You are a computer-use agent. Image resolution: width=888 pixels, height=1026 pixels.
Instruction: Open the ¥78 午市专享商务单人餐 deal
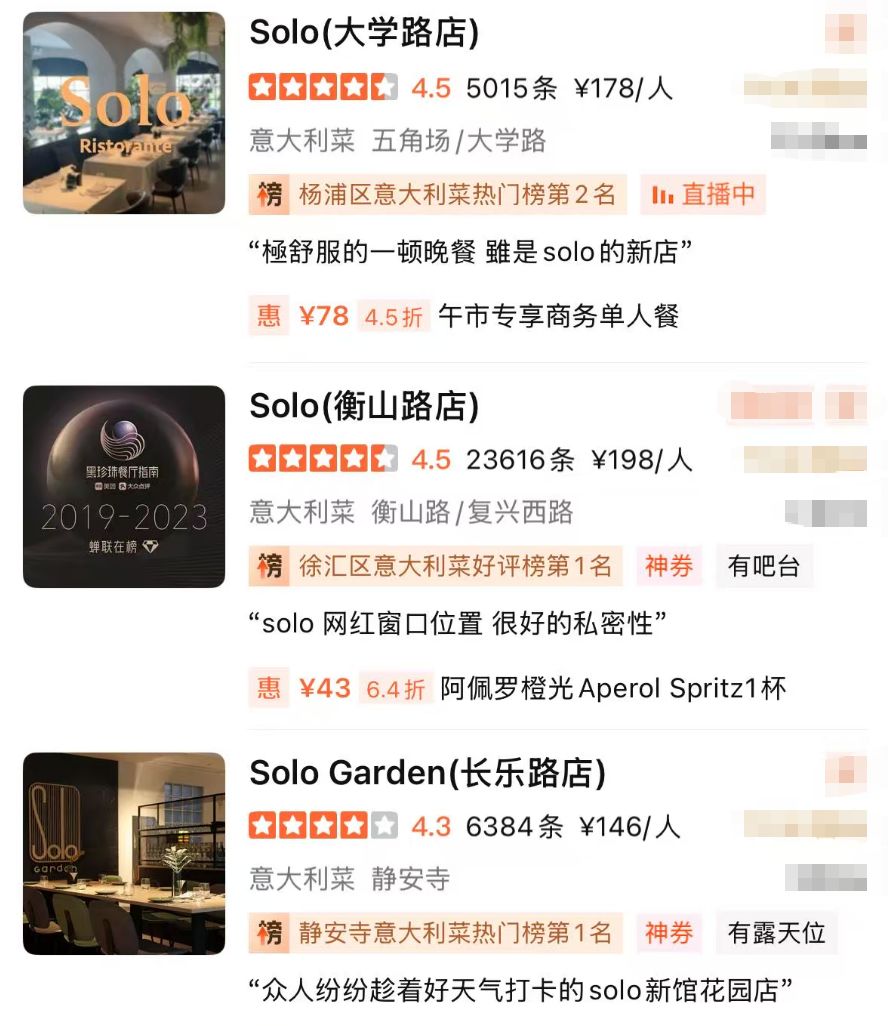[465, 316]
